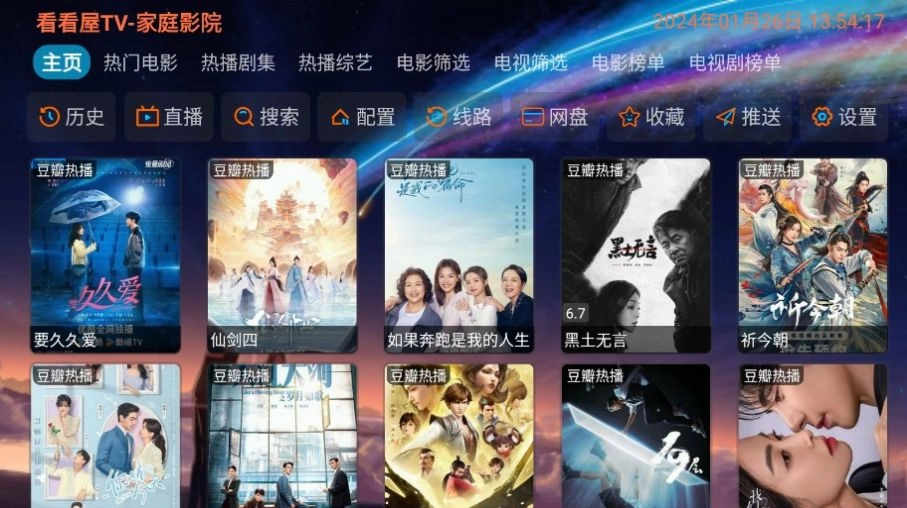The height and width of the screenshot is (508, 907).
Task: Open 直播 live TV
Action: 169,117
